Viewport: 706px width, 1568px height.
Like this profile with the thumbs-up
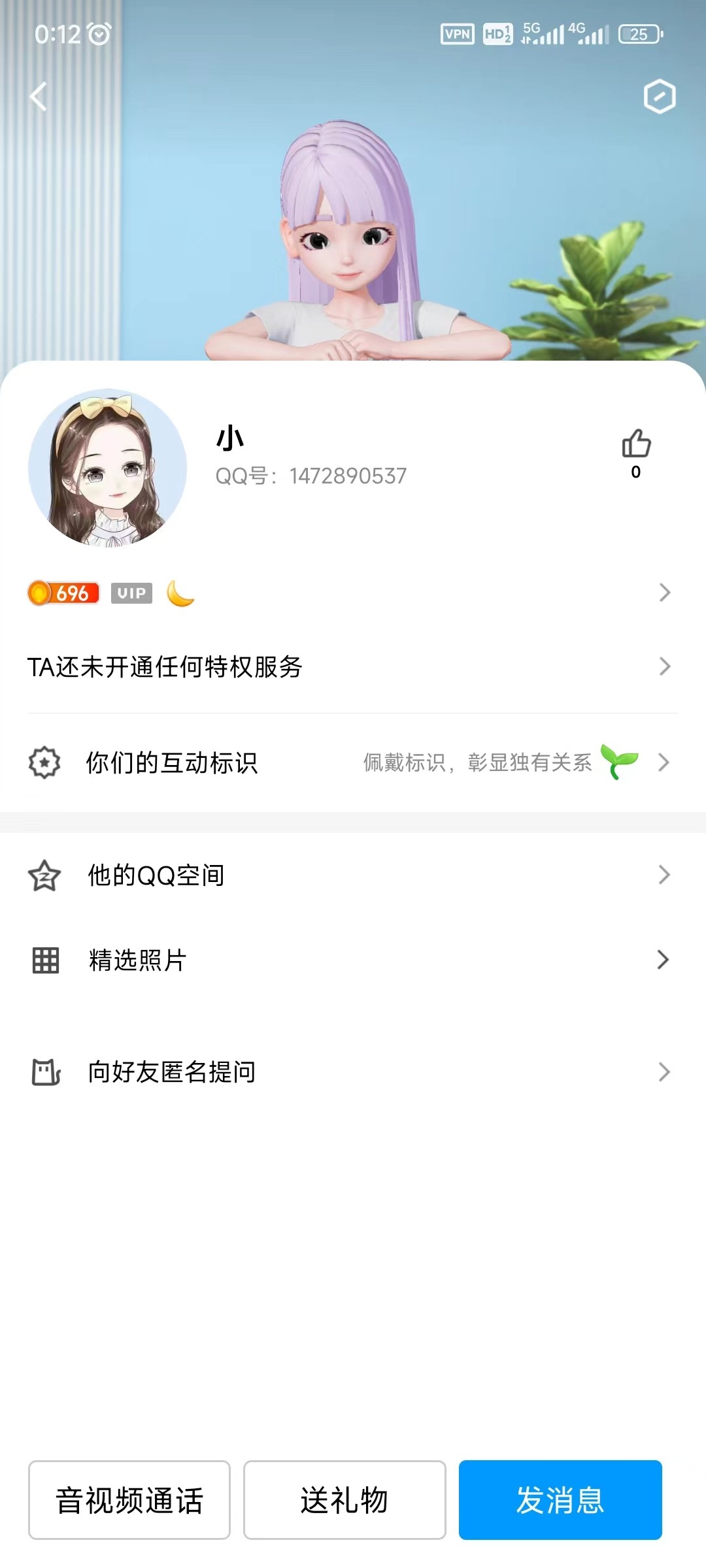(x=635, y=445)
